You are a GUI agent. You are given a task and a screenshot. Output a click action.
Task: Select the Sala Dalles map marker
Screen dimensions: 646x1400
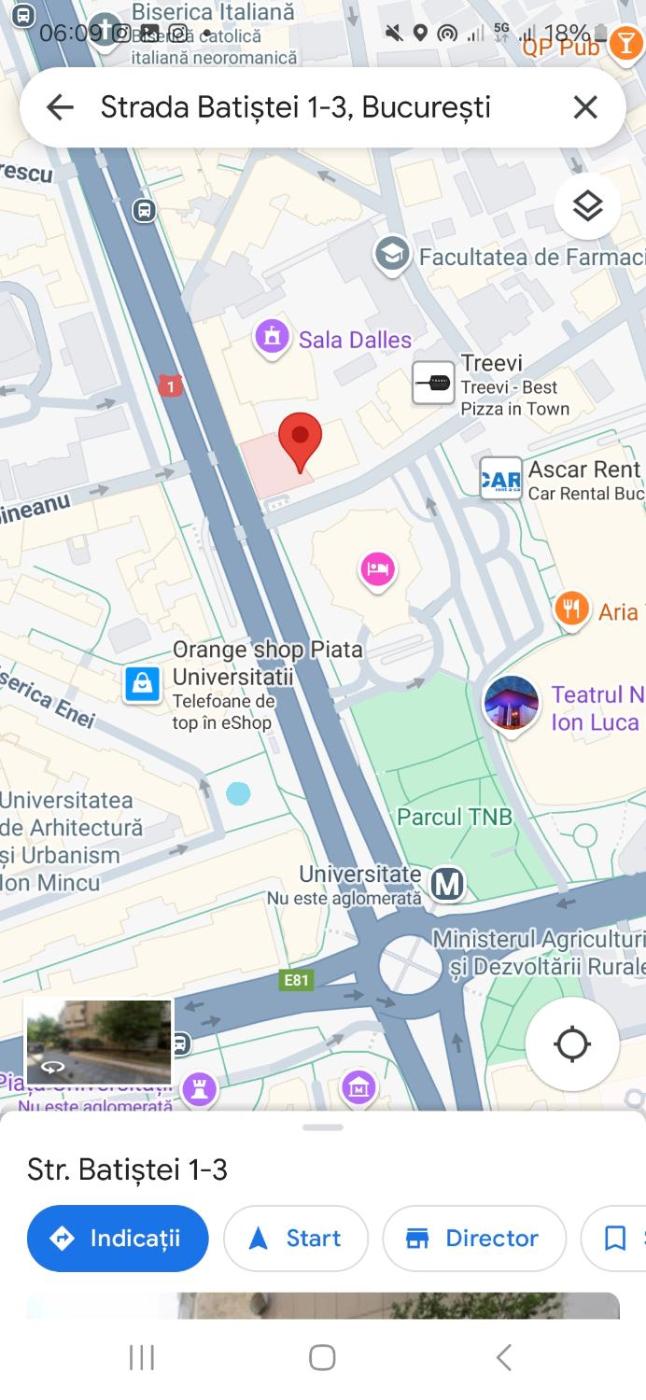pyautogui.click(x=272, y=338)
